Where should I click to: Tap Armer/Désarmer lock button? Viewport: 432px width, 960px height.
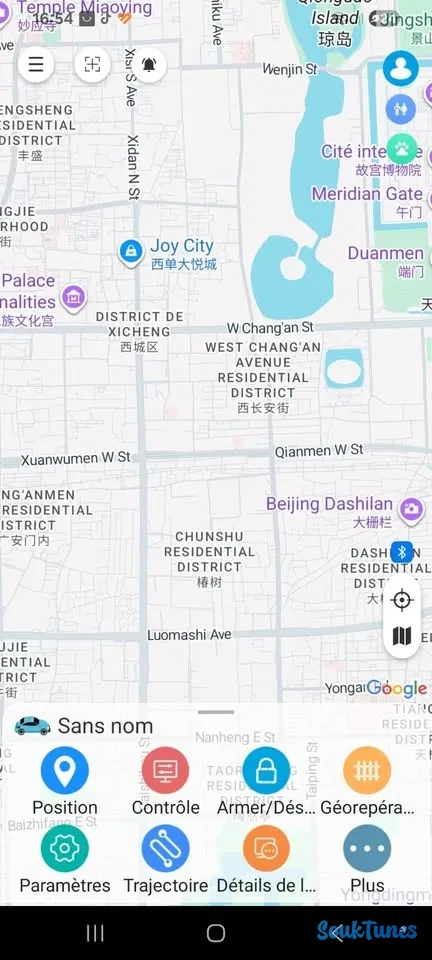[x=266, y=782]
